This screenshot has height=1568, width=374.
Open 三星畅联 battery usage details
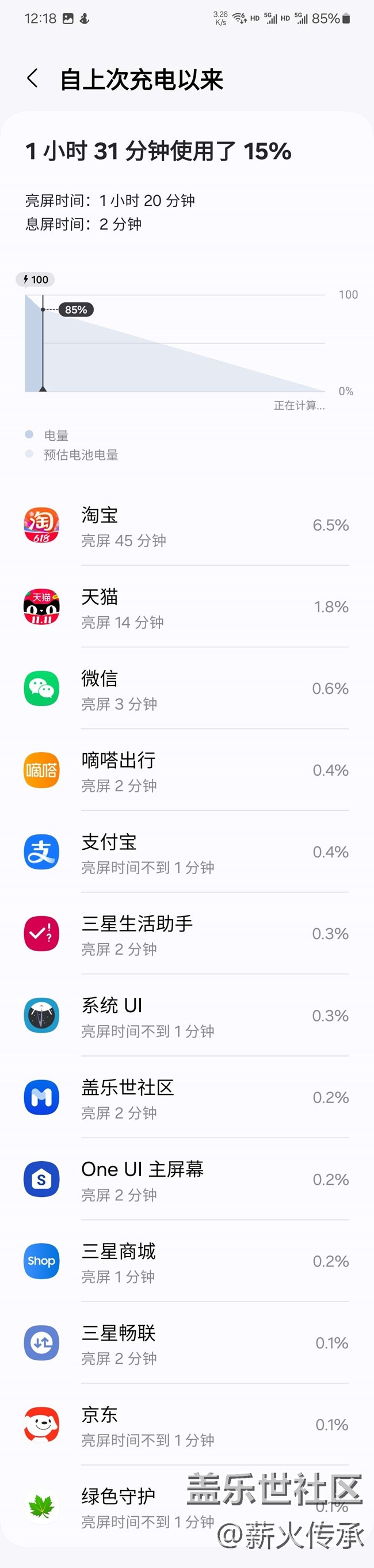[186, 1344]
